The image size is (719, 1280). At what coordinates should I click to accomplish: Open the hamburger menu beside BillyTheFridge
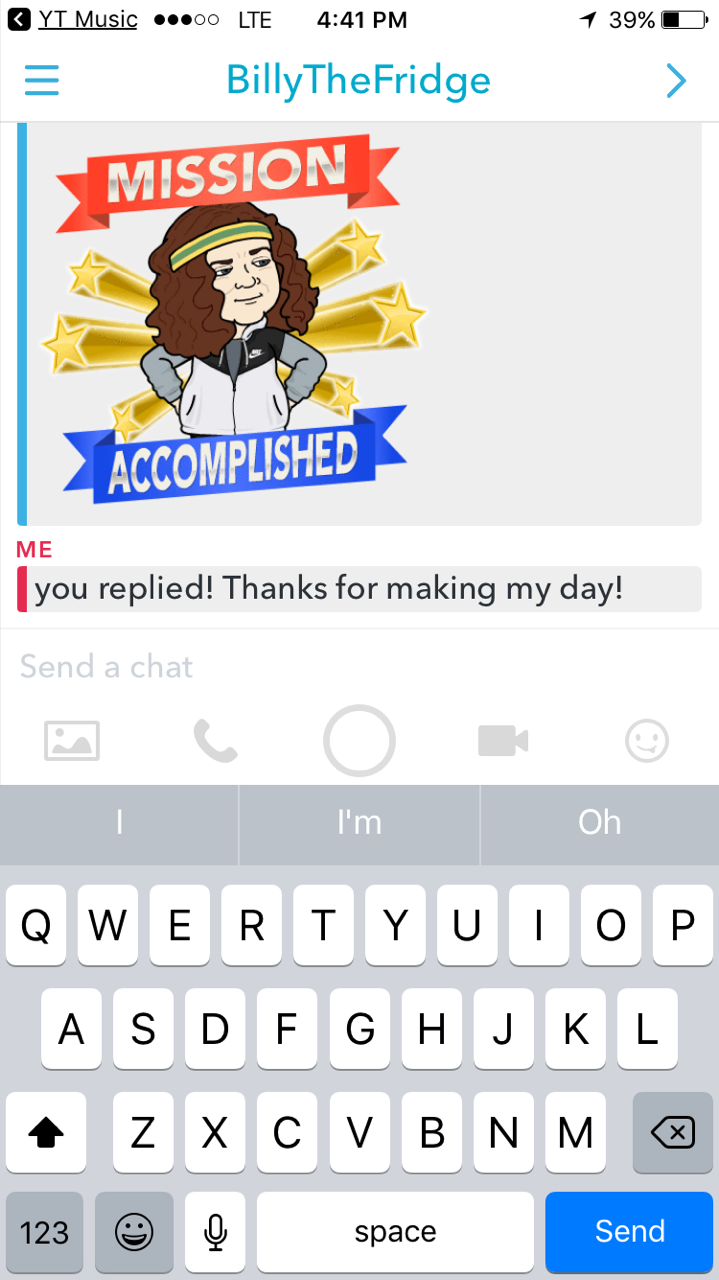coord(42,81)
